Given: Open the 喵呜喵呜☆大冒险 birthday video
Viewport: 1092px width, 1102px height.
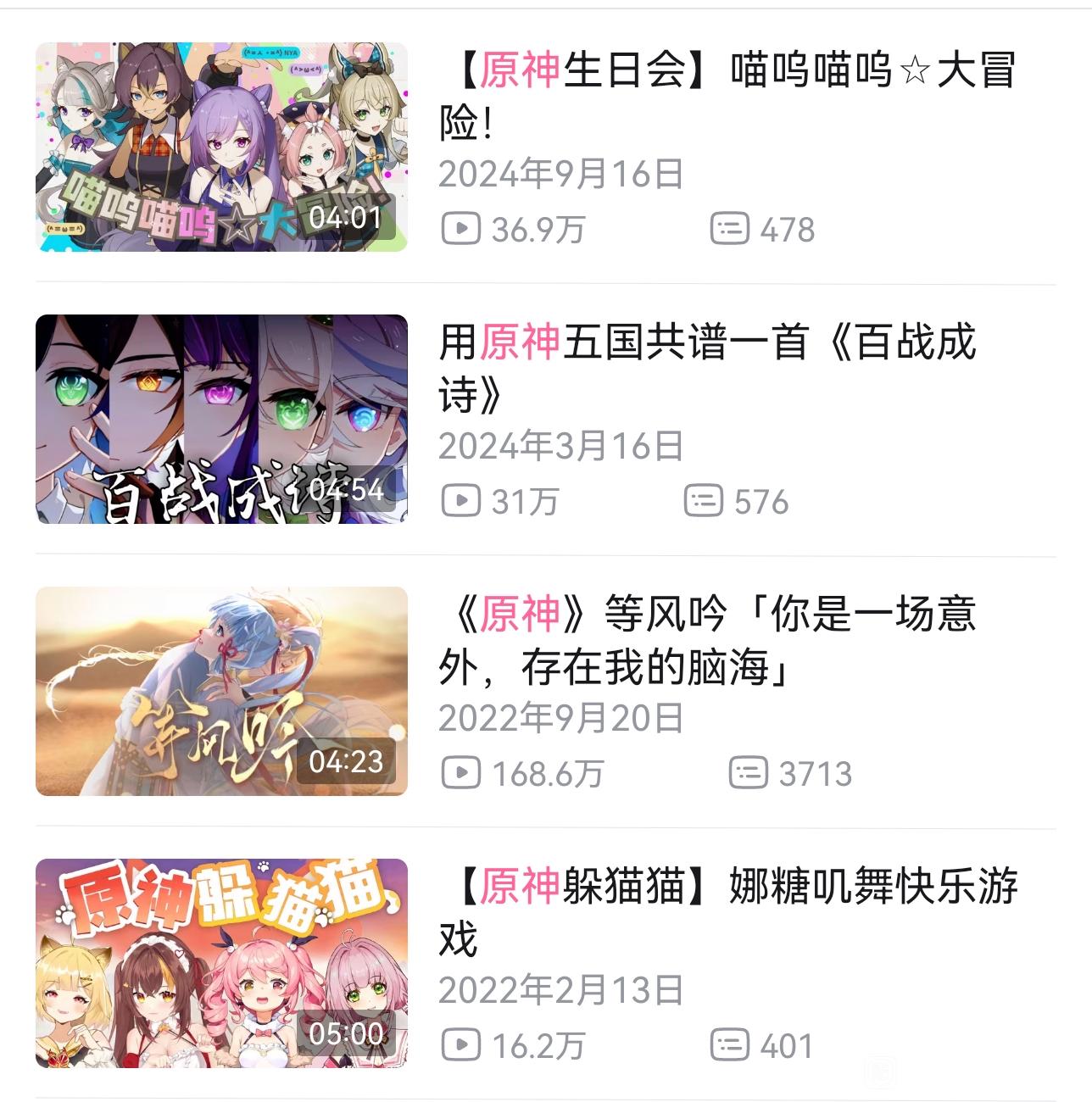Looking at the screenshot, I should tap(220, 147).
